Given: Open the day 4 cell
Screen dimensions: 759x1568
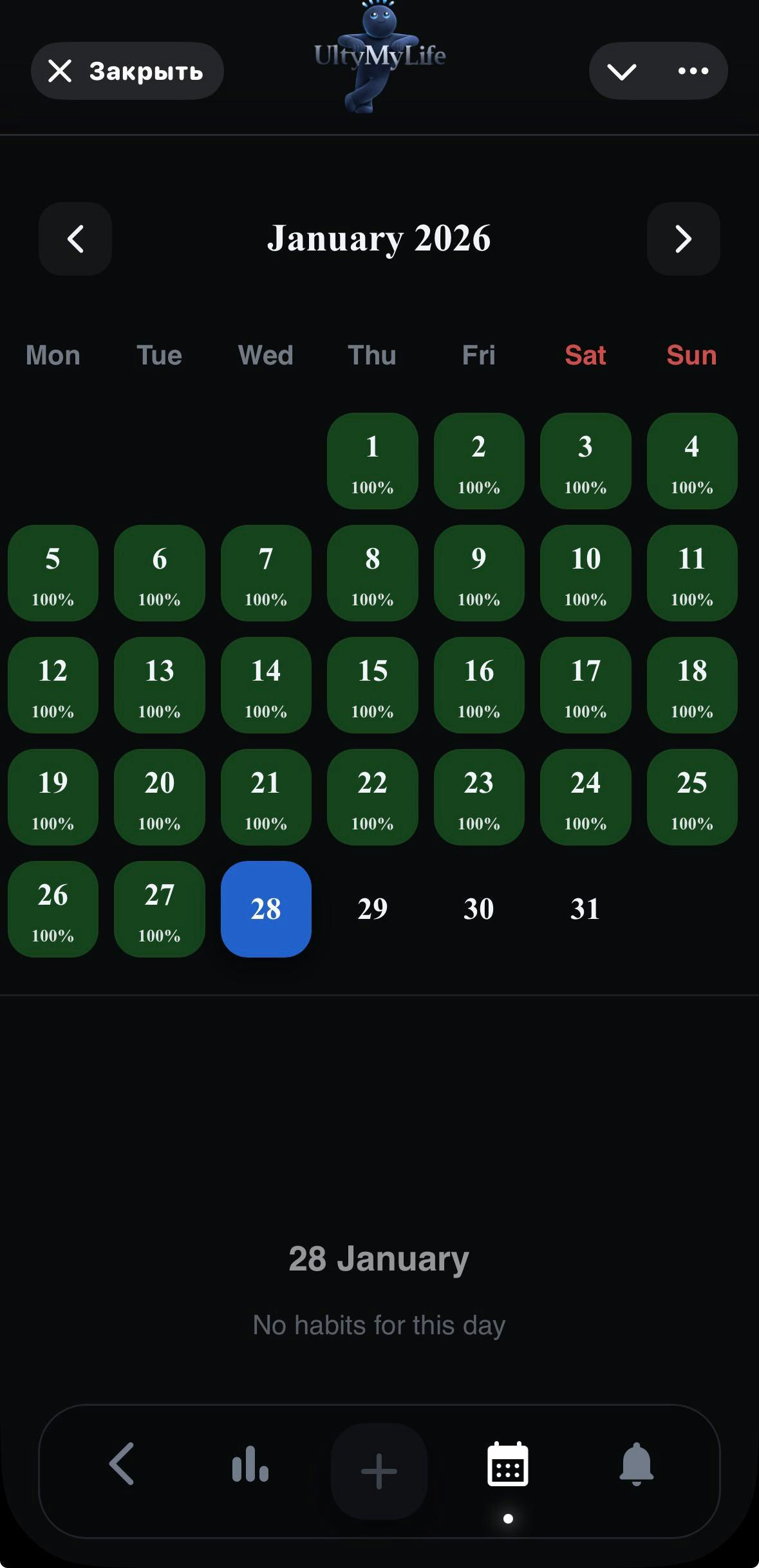Looking at the screenshot, I should (691, 461).
